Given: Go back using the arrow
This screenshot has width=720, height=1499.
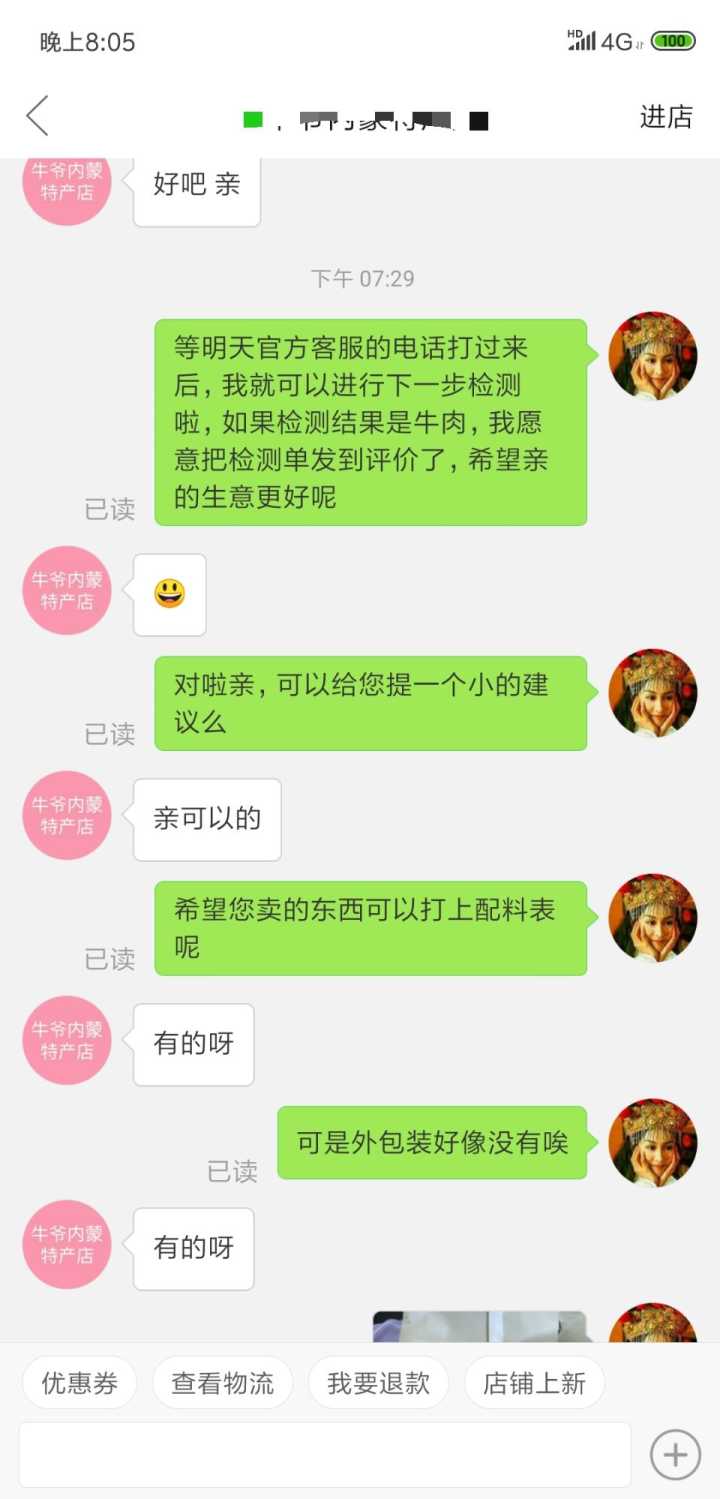Looking at the screenshot, I should (x=38, y=117).
